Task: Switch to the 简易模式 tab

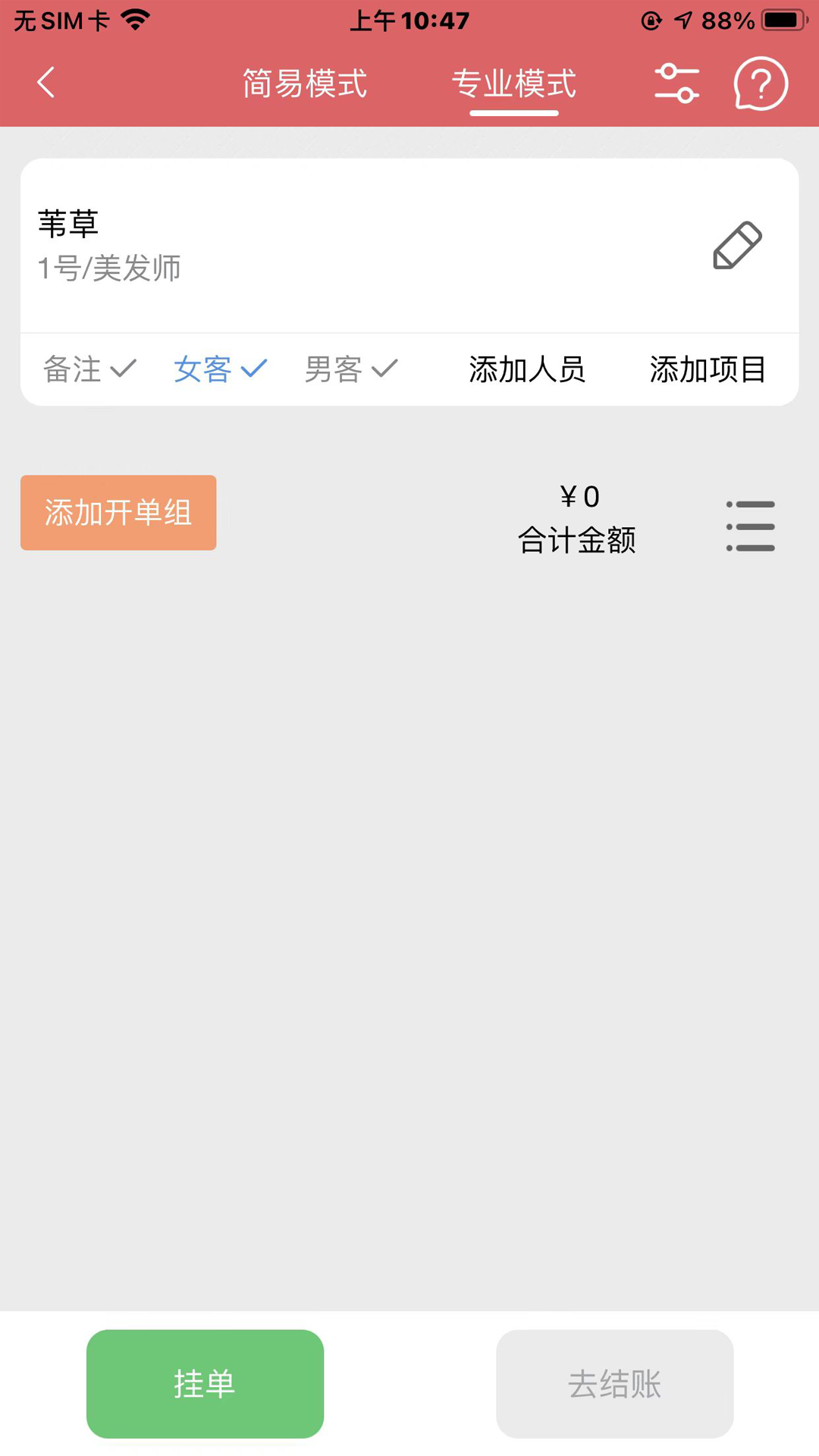Action: (305, 83)
